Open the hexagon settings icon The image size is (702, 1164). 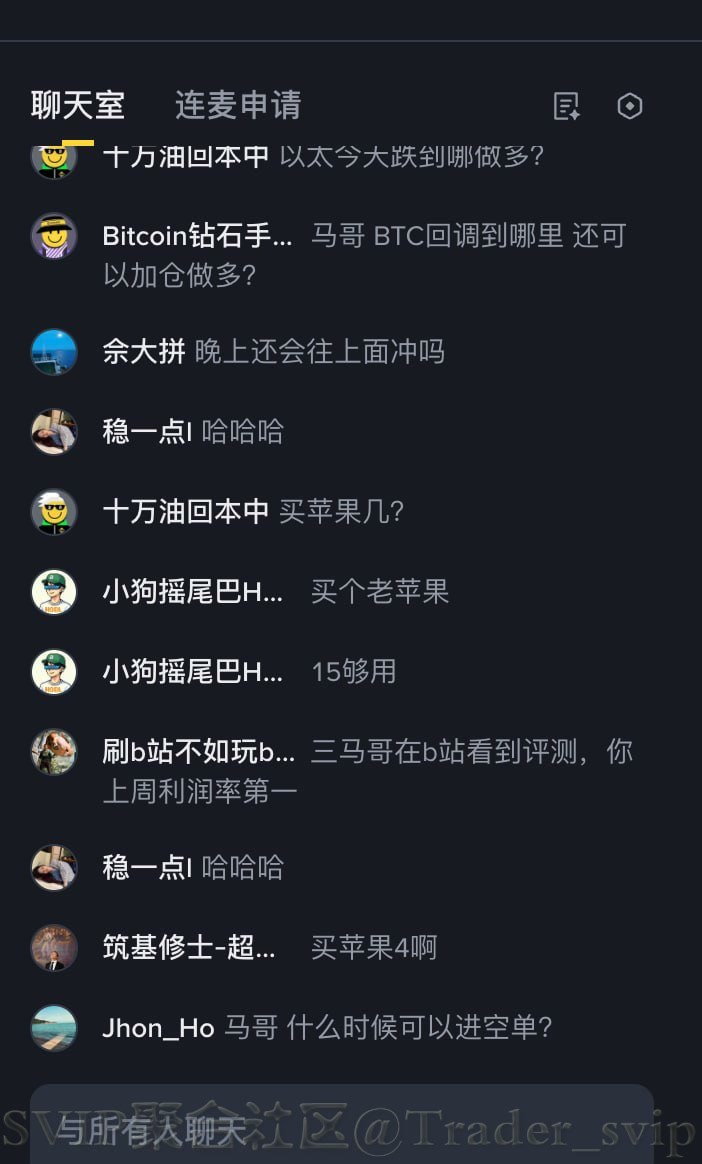(630, 106)
